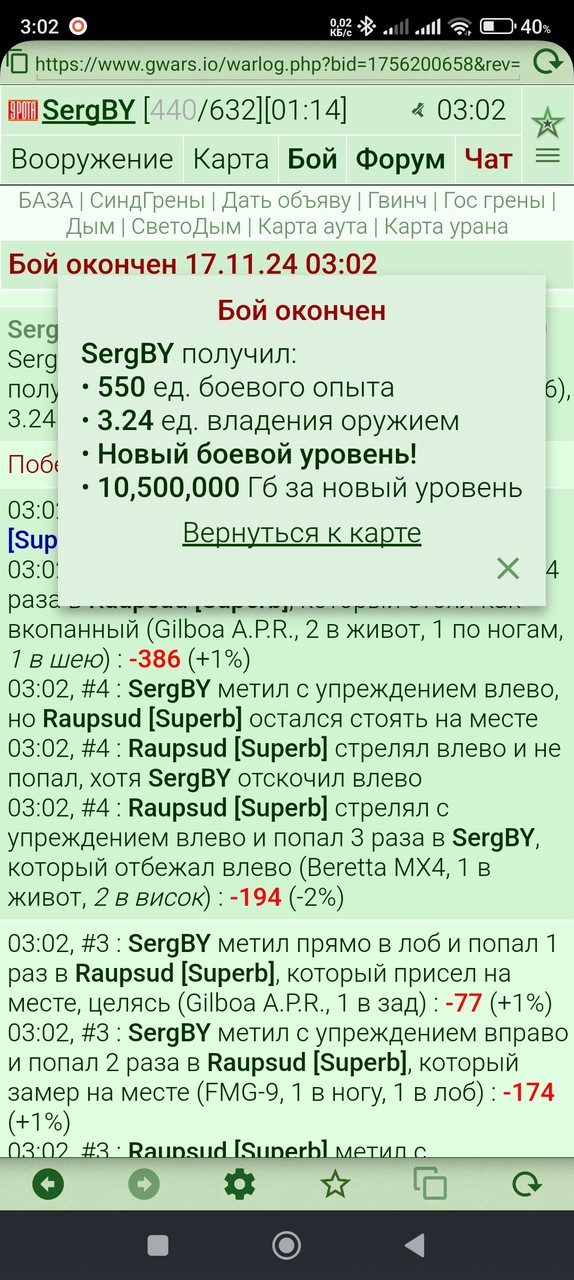Open the hamburger menu under the star
This screenshot has height=1280, width=574.
point(547,156)
